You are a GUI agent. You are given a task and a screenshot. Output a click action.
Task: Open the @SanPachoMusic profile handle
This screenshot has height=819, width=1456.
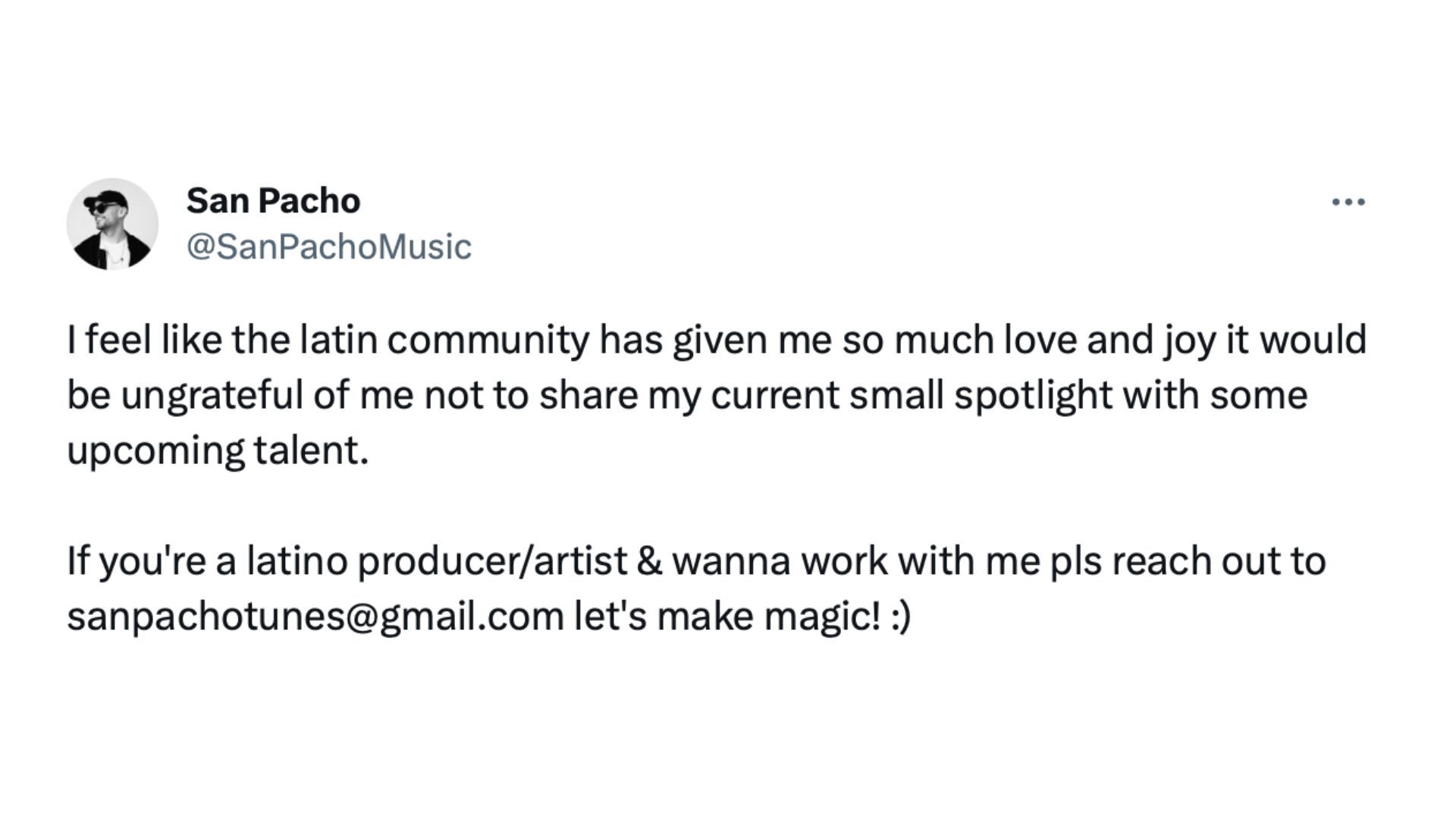(328, 247)
